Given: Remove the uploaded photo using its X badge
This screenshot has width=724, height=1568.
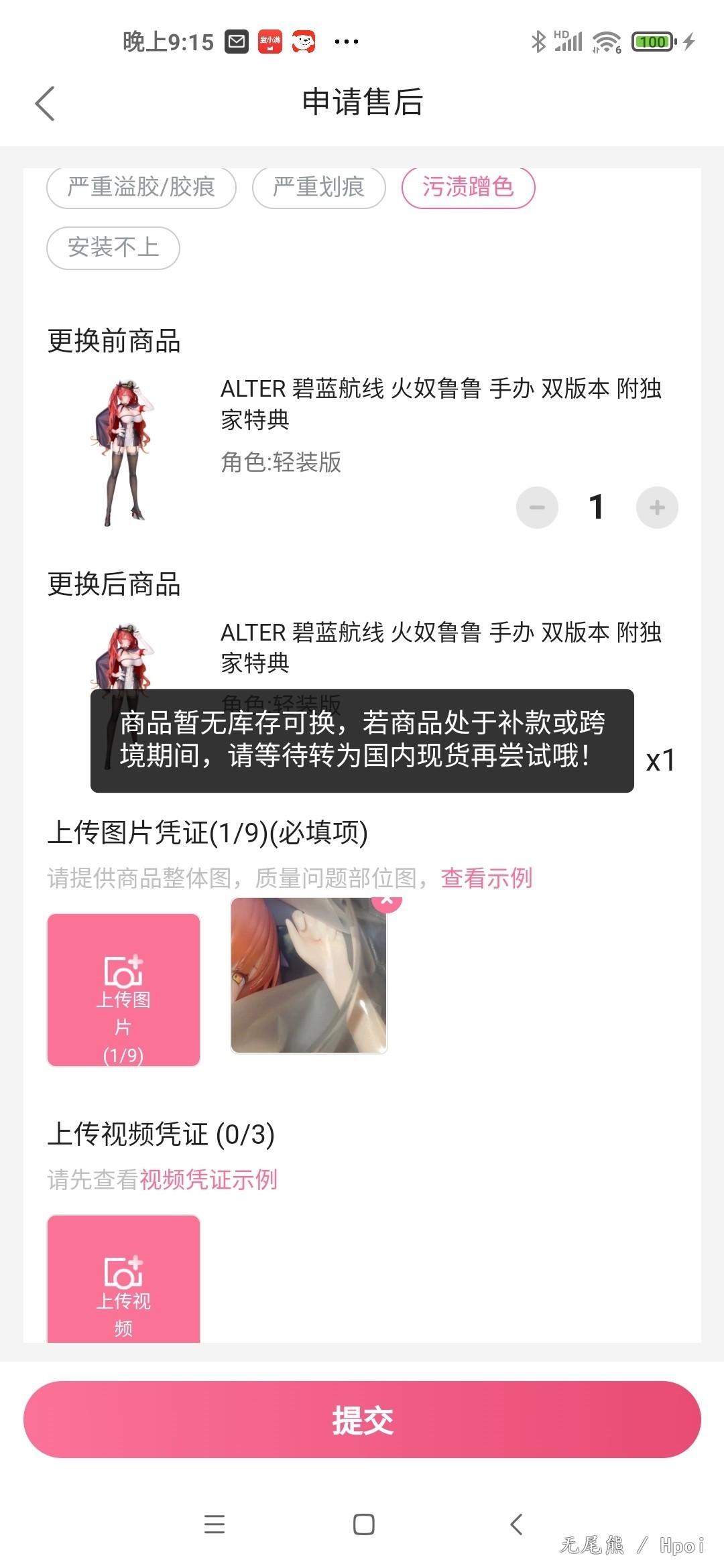Looking at the screenshot, I should [387, 902].
